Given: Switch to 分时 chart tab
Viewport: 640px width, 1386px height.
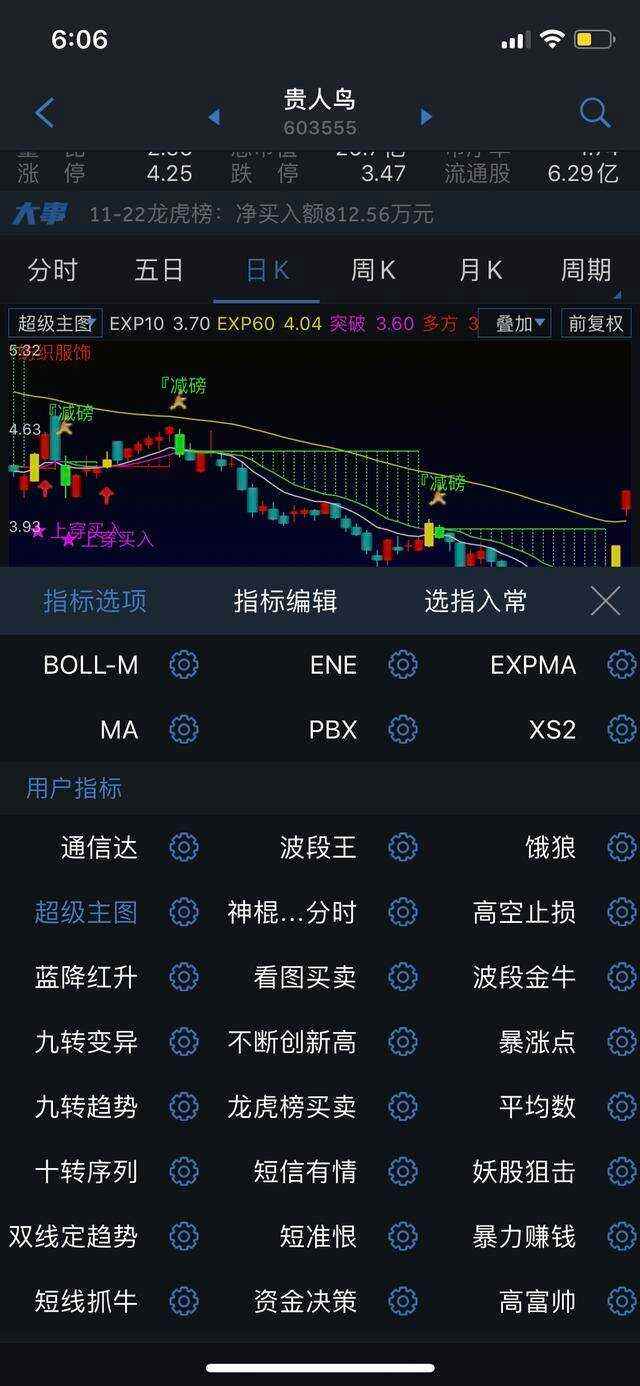Looking at the screenshot, I should coord(53,270).
